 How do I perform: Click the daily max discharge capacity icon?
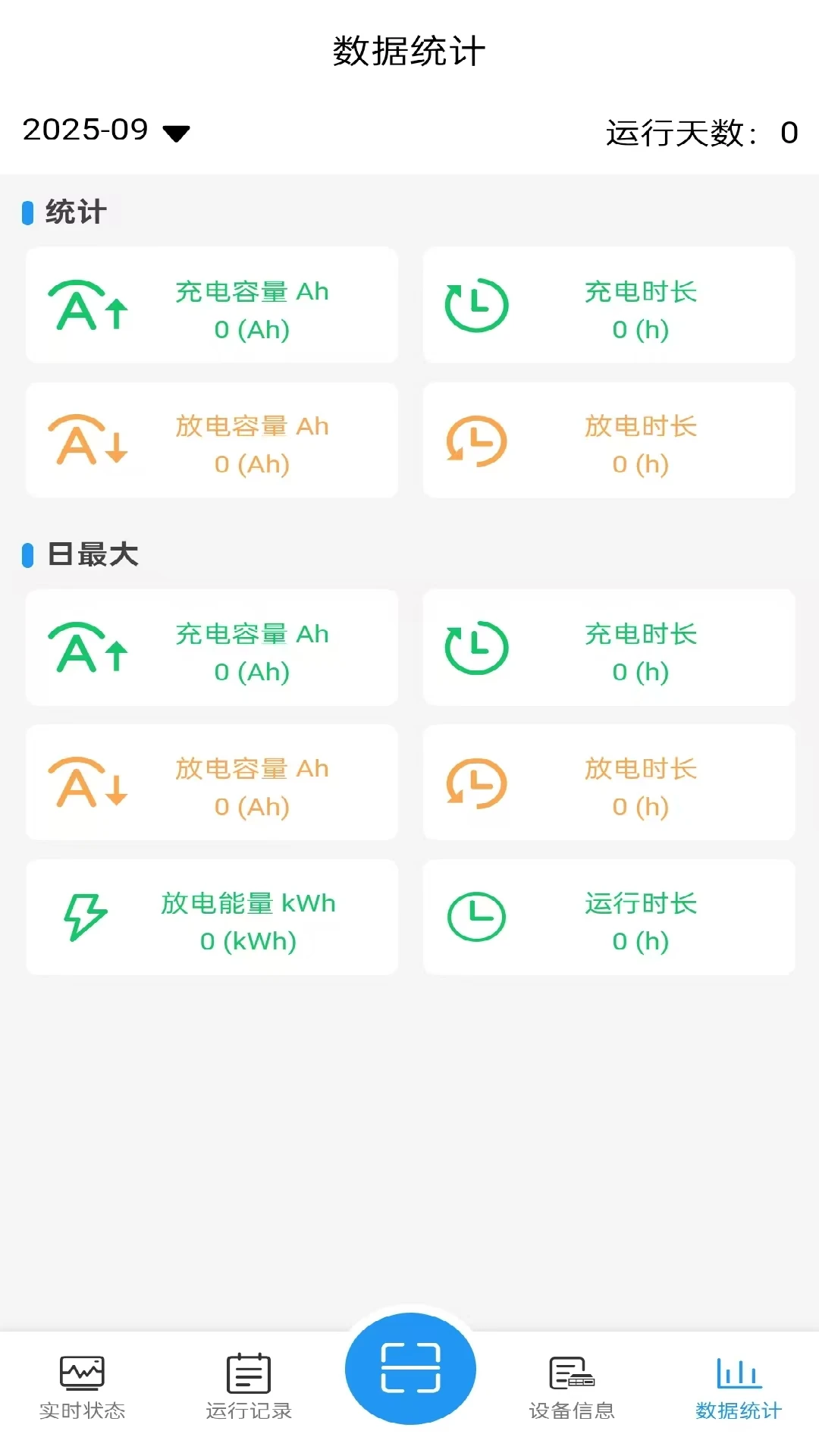(89, 784)
